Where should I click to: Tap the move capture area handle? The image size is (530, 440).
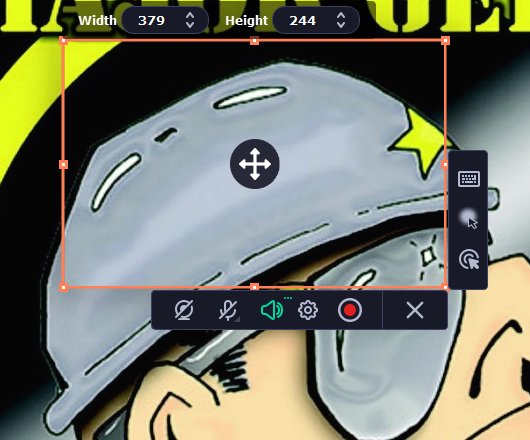(255, 164)
